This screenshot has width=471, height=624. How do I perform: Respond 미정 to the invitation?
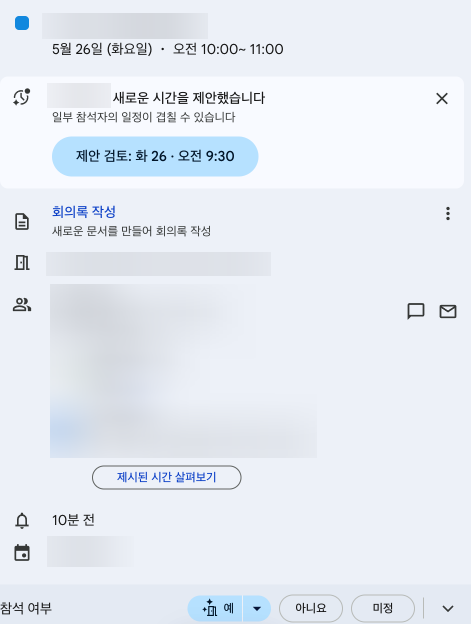point(383,608)
